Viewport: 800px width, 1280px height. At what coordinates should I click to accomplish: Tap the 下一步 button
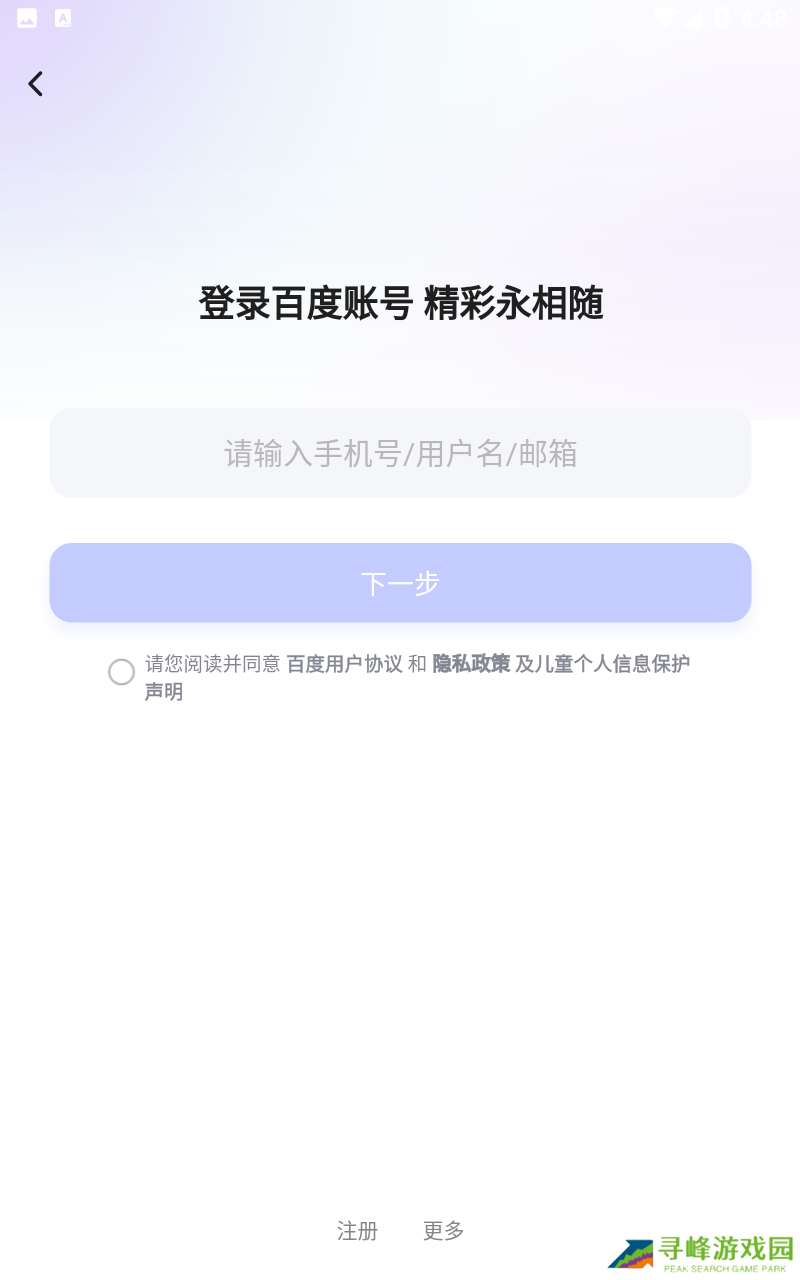coord(400,583)
